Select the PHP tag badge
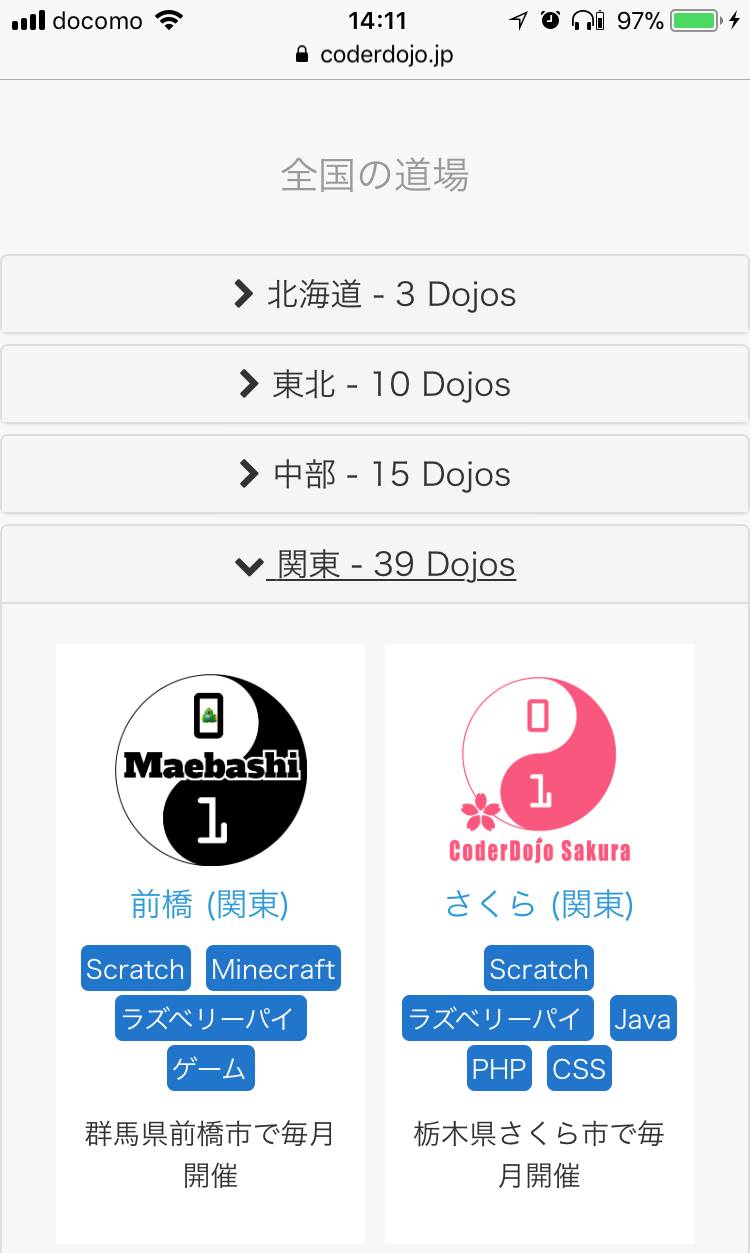750x1253 pixels. pyautogui.click(x=499, y=1068)
